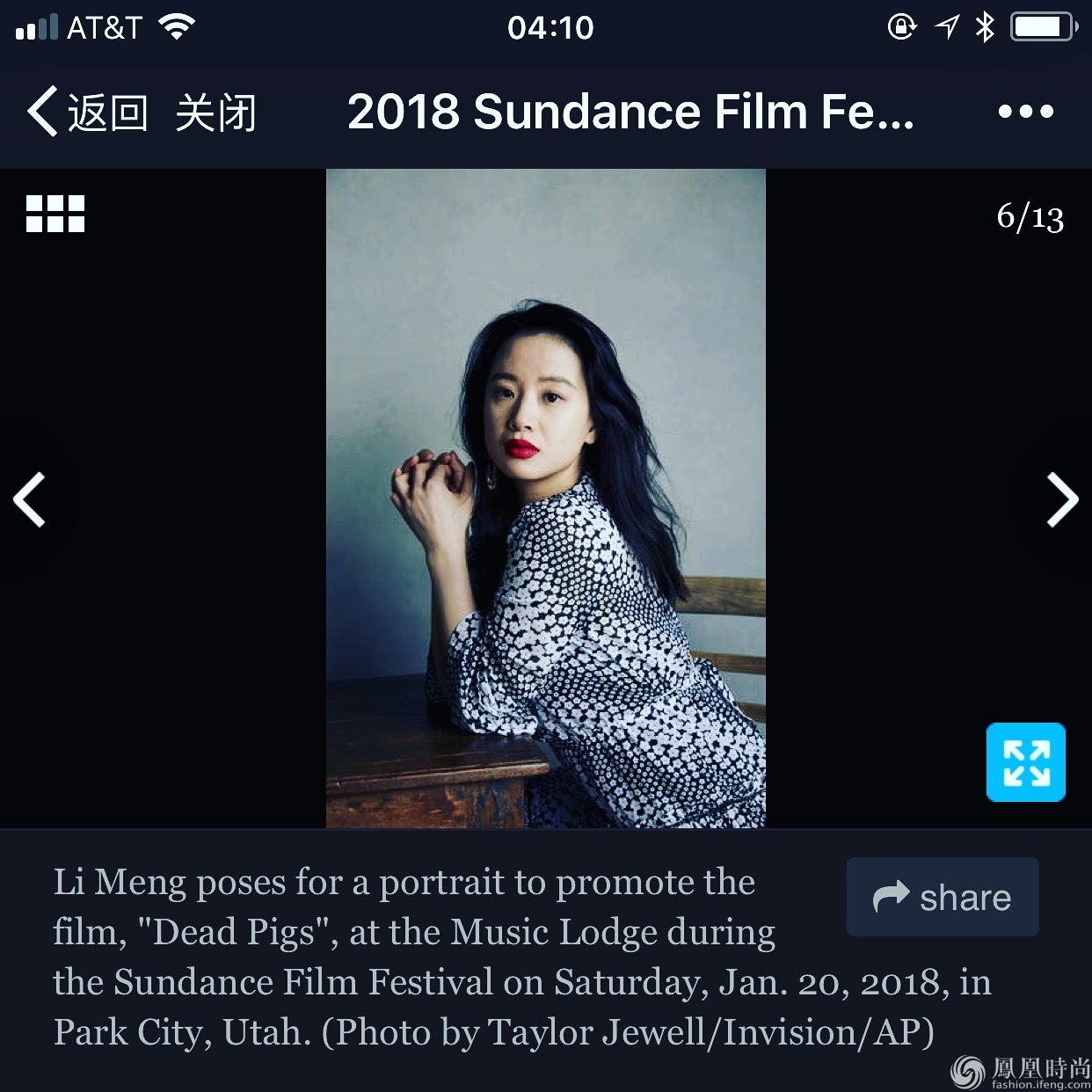Close the page with 关闭
The image size is (1092, 1092).
point(215,113)
